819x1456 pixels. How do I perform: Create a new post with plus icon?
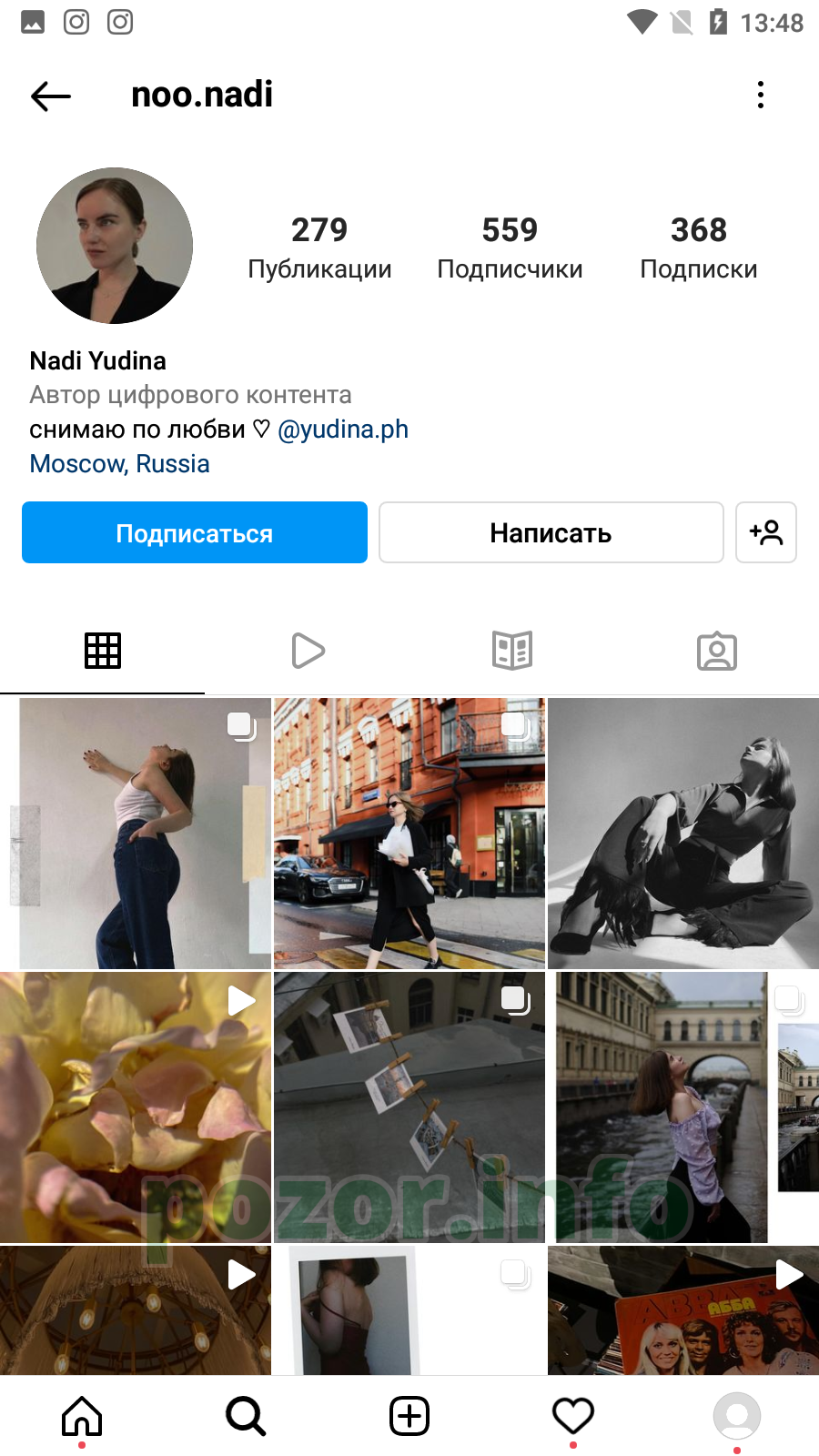[x=409, y=1417]
